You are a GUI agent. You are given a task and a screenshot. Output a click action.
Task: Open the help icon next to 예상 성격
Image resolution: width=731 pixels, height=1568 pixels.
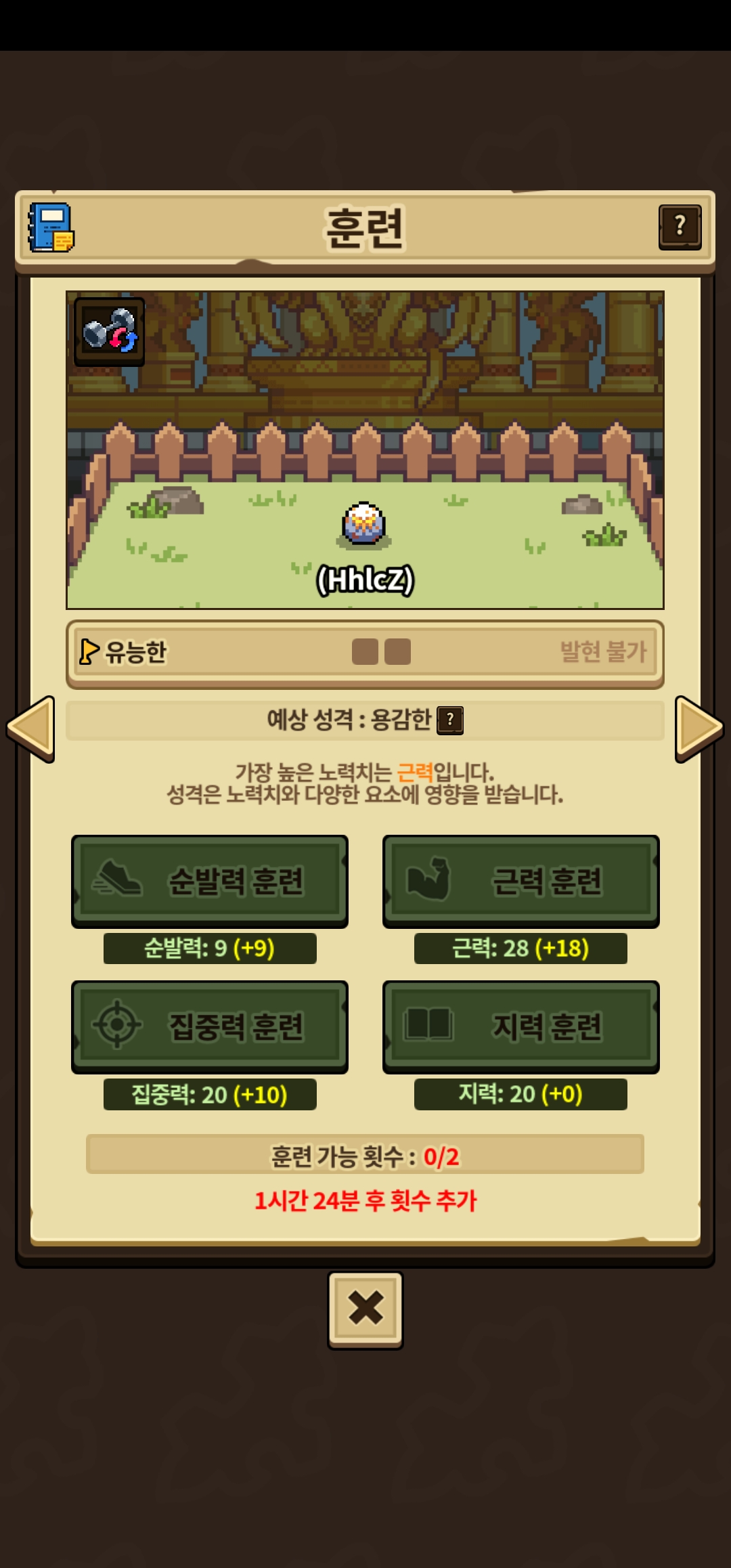[450, 720]
